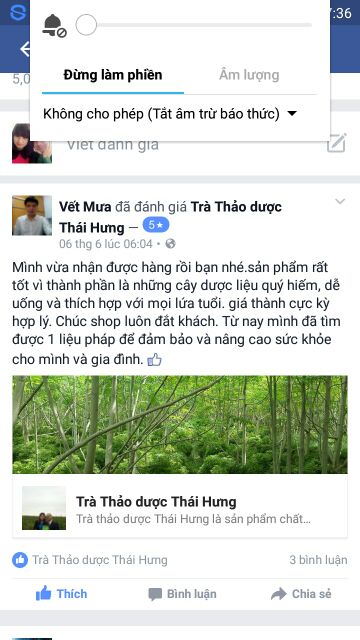View the forest photo in the review
The width and height of the screenshot is (360, 640).
[180, 424]
